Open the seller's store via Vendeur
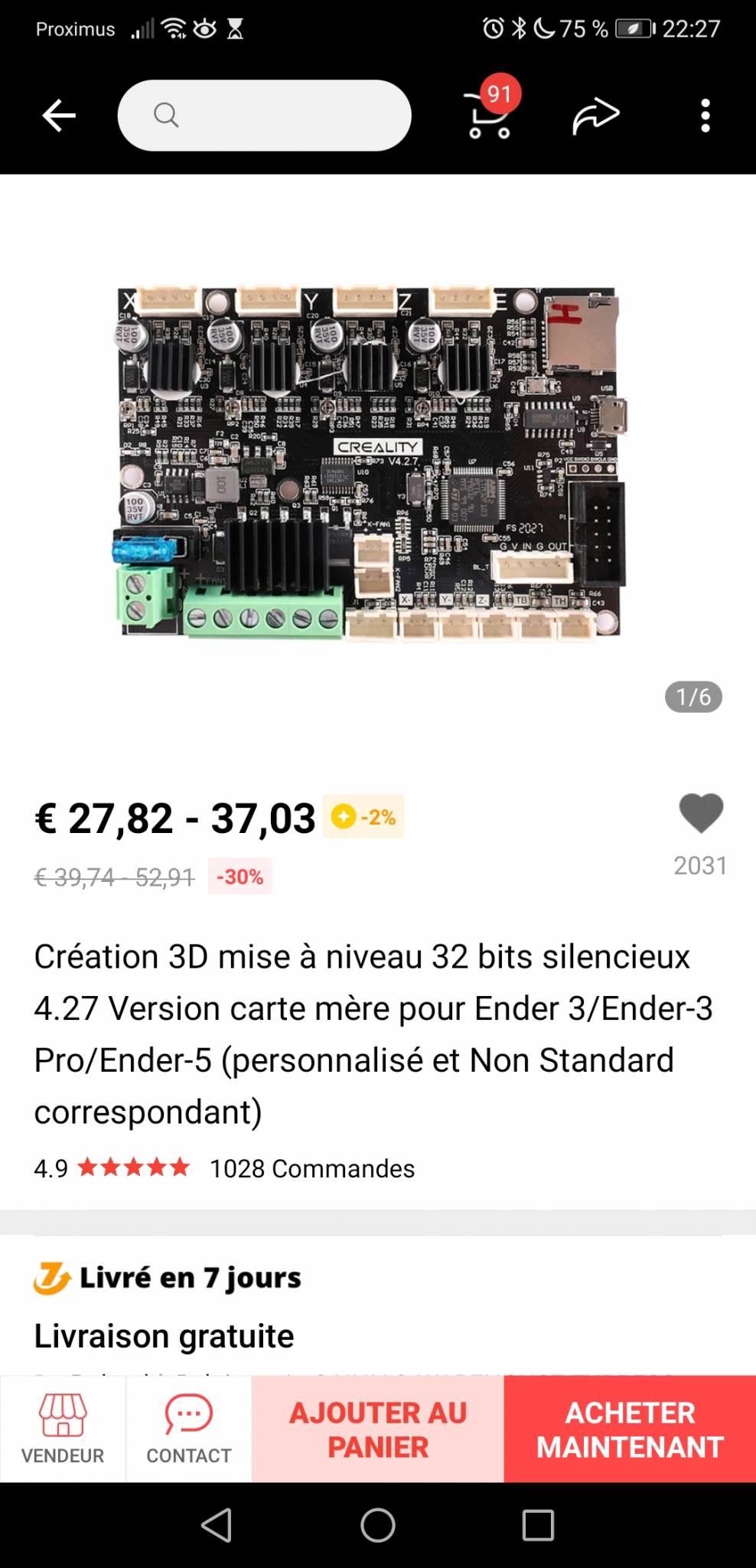Viewport: 756px width, 1568px height. pyautogui.click(x=63, y=1429)
